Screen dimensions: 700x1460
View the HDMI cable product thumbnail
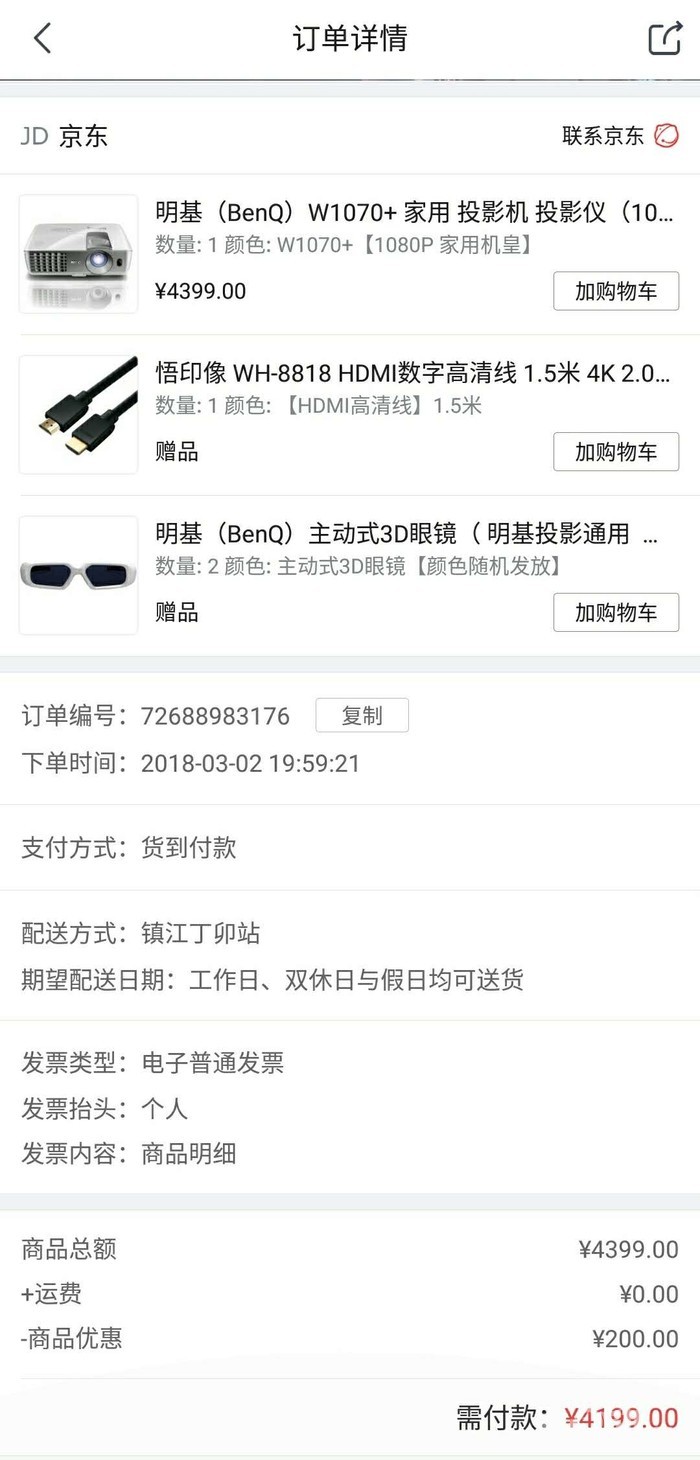pos(78,414)
